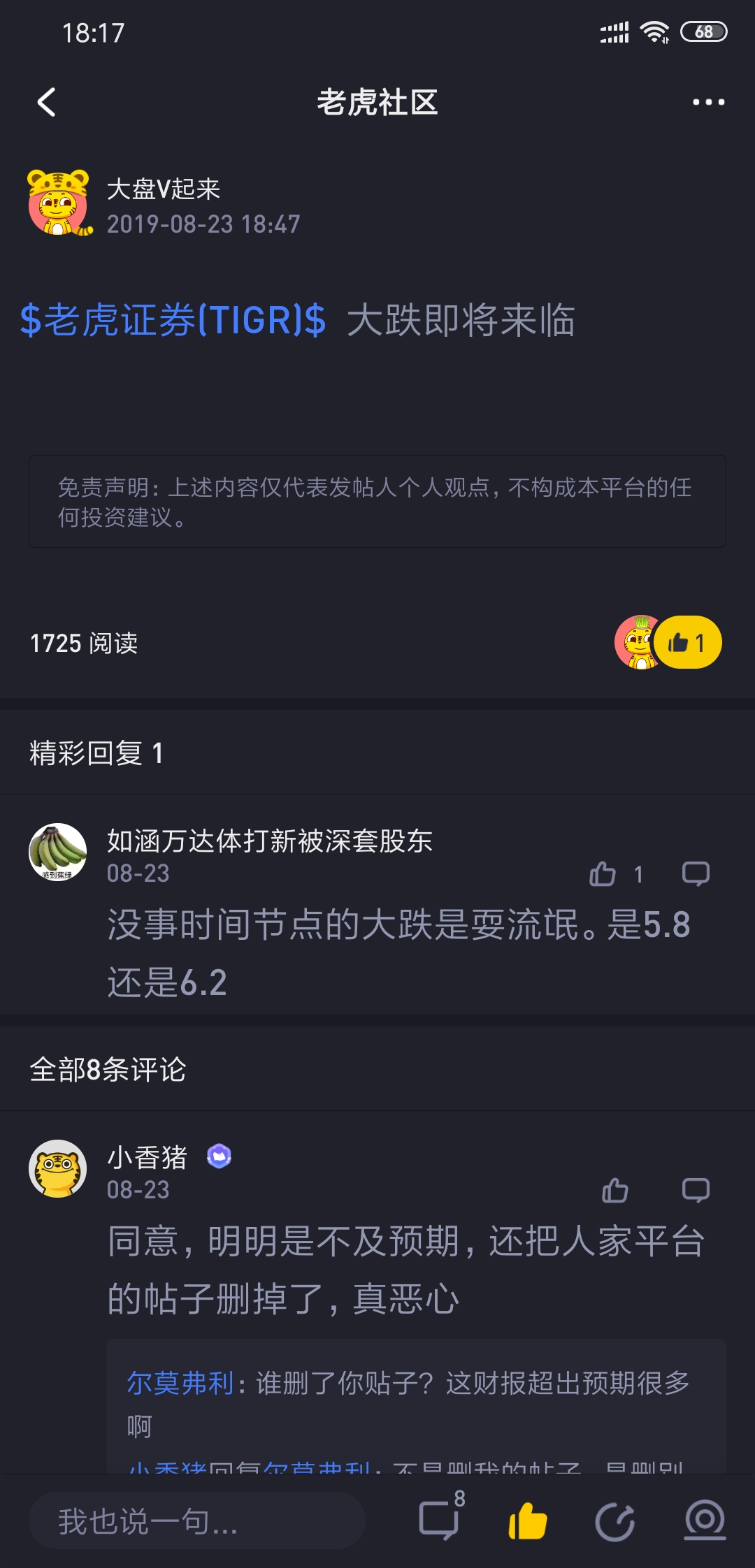Viewport: 755px width, 1568px height.
Task: Reply to 小香猪's comment
Action: (x=696, y=1190)
